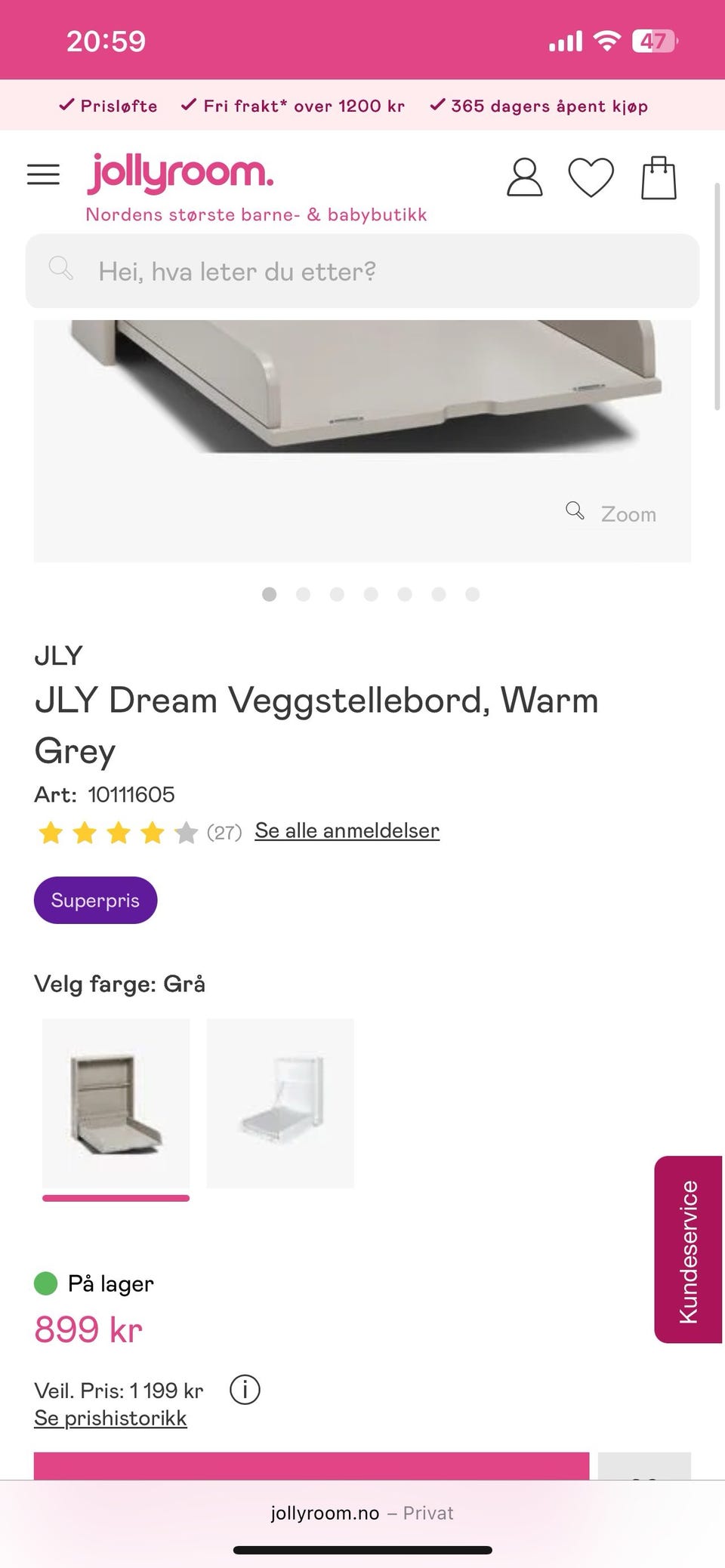The height and width of the screenshot is (1568, 725).
Task: Click the jollyroom logo
Action: 181,172
